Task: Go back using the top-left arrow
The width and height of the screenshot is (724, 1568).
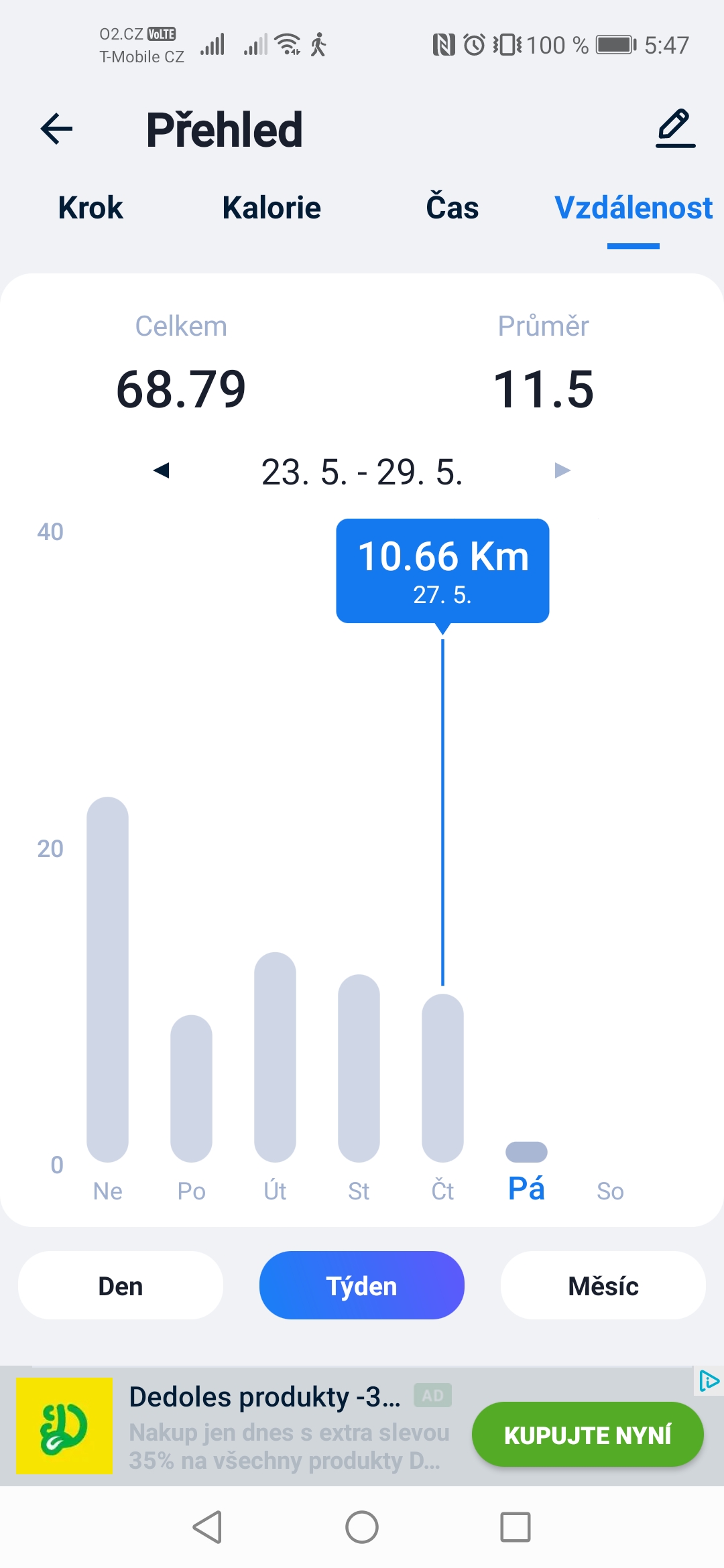Action: (x=57, y=129)
